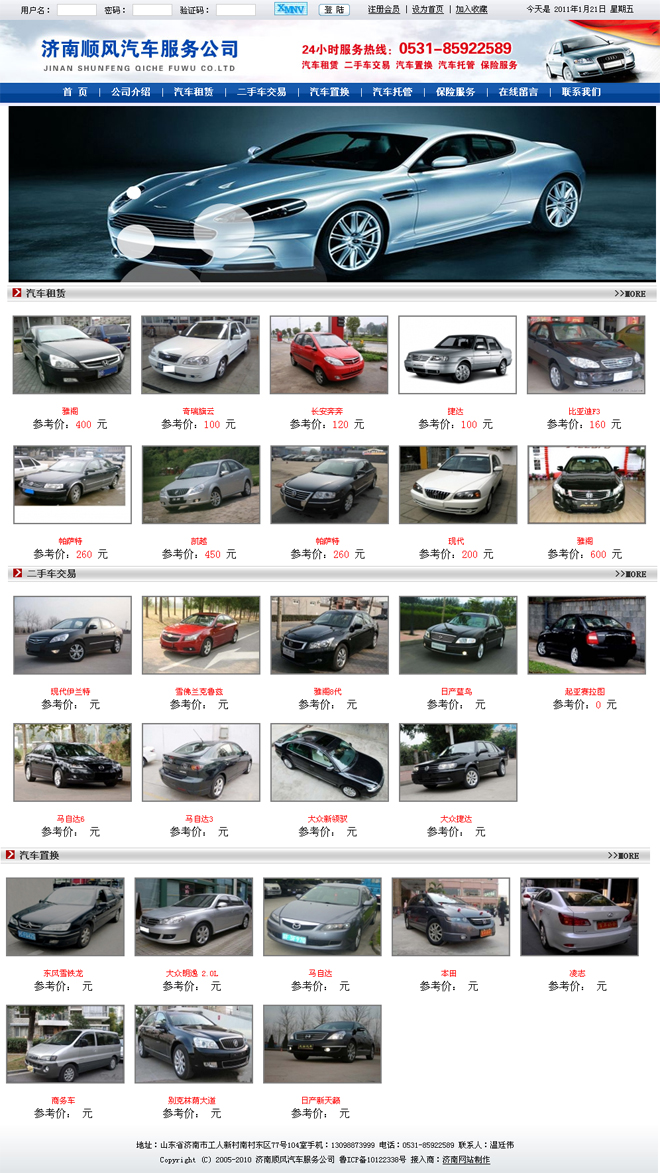Open the 长安奔奔 car listing
The height and width of the screenshot is (1173, 660).
tap(327, 411)
